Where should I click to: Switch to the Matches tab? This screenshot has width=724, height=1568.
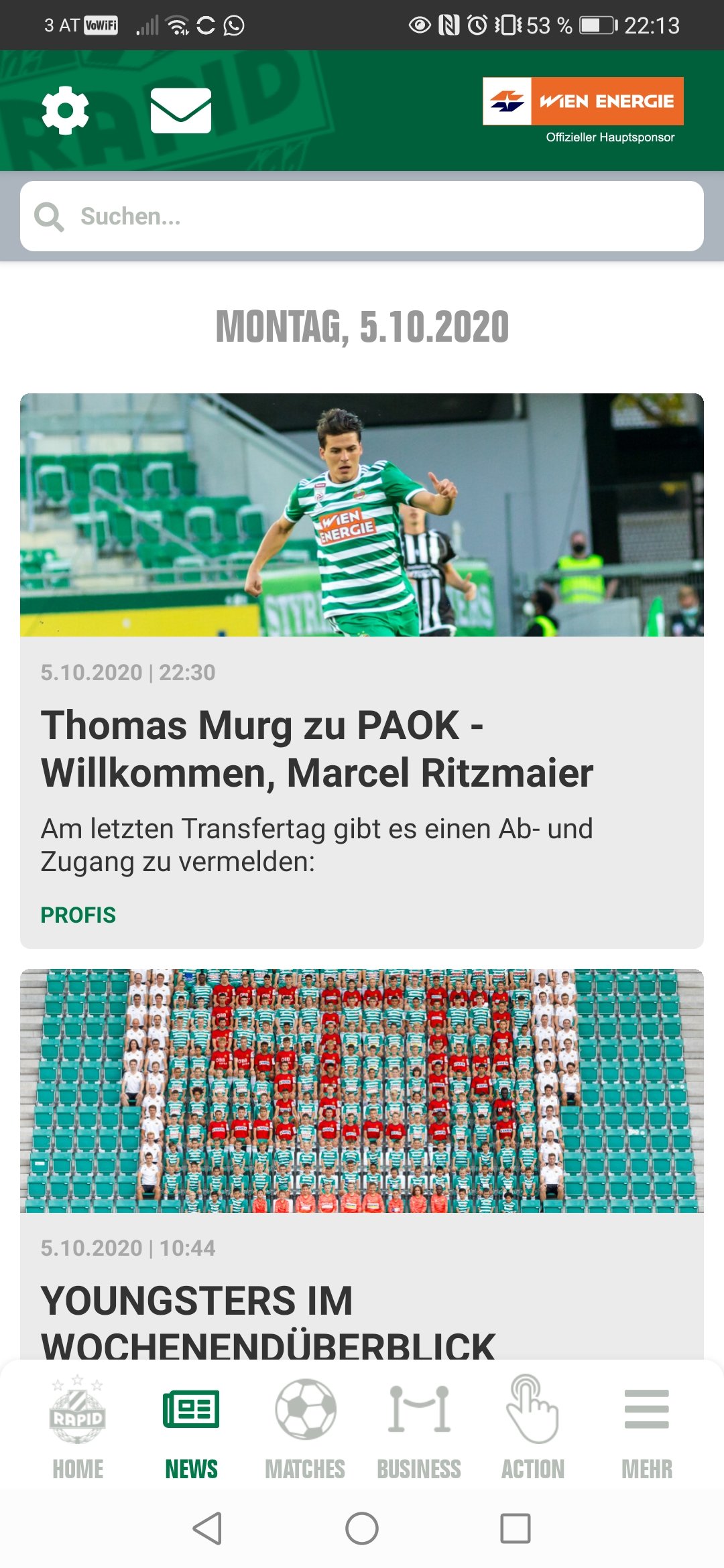[305, 1427]
